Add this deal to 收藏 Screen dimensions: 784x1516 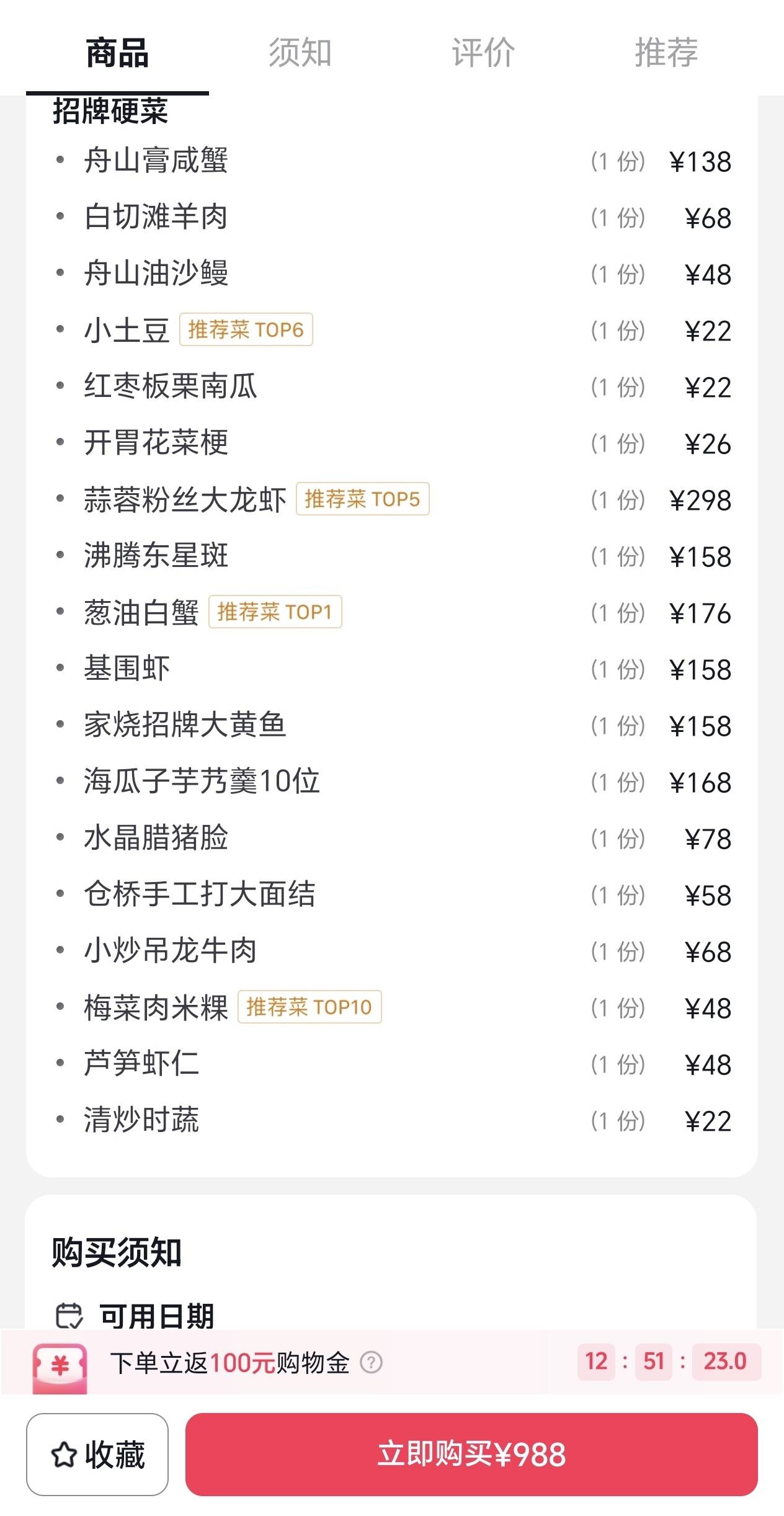(x=97, y=1455)
